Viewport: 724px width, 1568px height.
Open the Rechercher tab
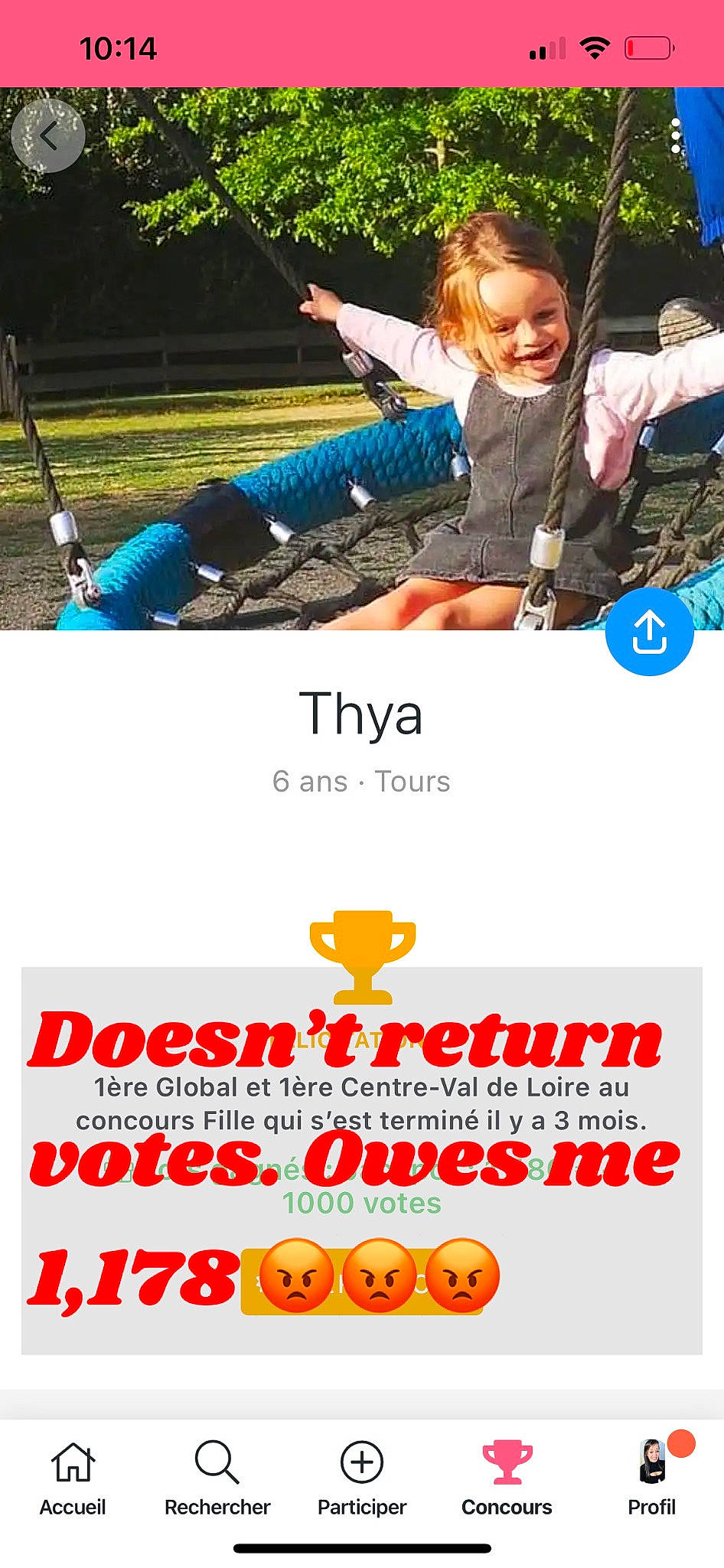click(x=217, y=1478)
